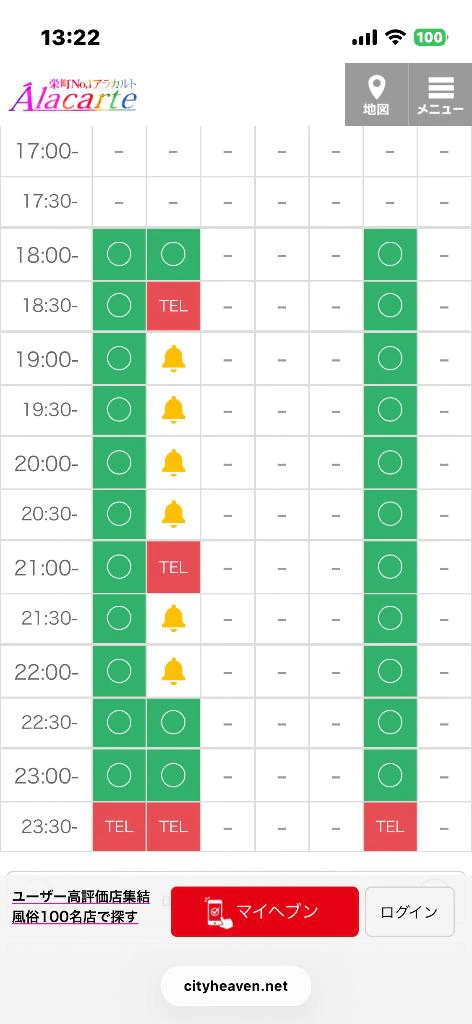Open the 地図 map button
The width and height of the screenshot is (472, 1024).
click(x=376, y=95)
